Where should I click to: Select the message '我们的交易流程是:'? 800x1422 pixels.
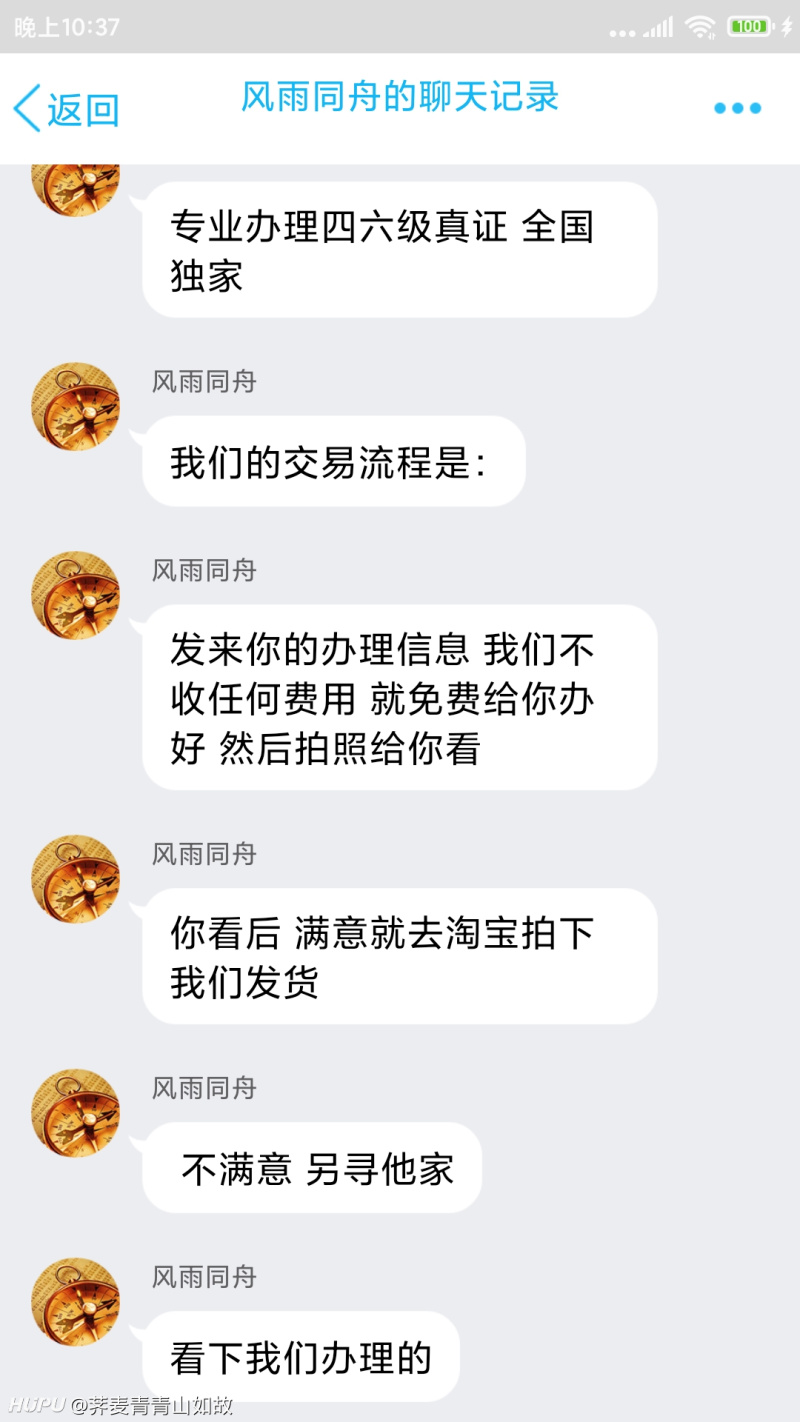[x=334, y=461]
